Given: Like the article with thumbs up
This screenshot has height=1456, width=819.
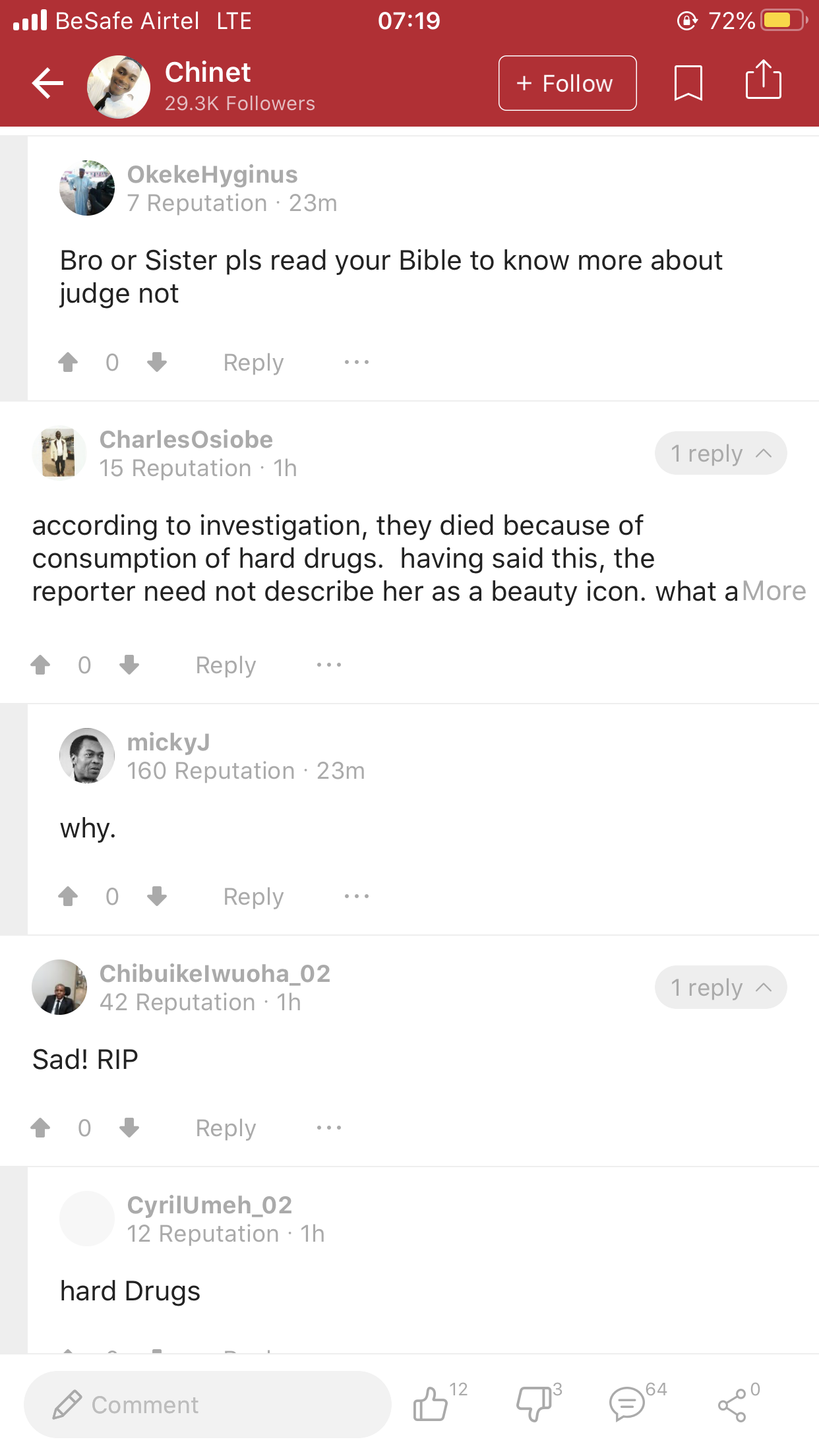Looking at the screenshot, I should coord(431,1403).
